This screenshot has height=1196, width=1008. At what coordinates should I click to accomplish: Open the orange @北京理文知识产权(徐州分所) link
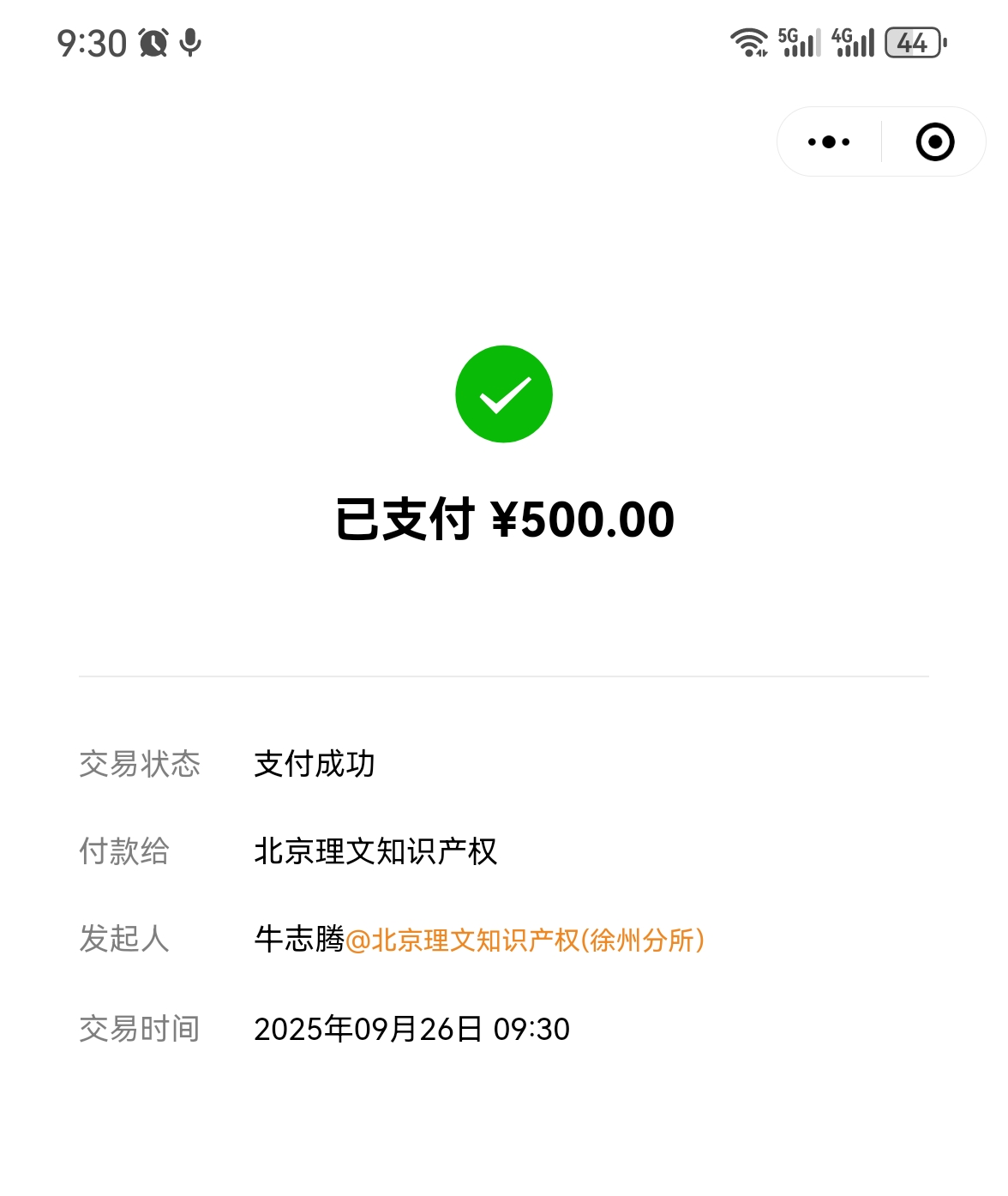525,941
